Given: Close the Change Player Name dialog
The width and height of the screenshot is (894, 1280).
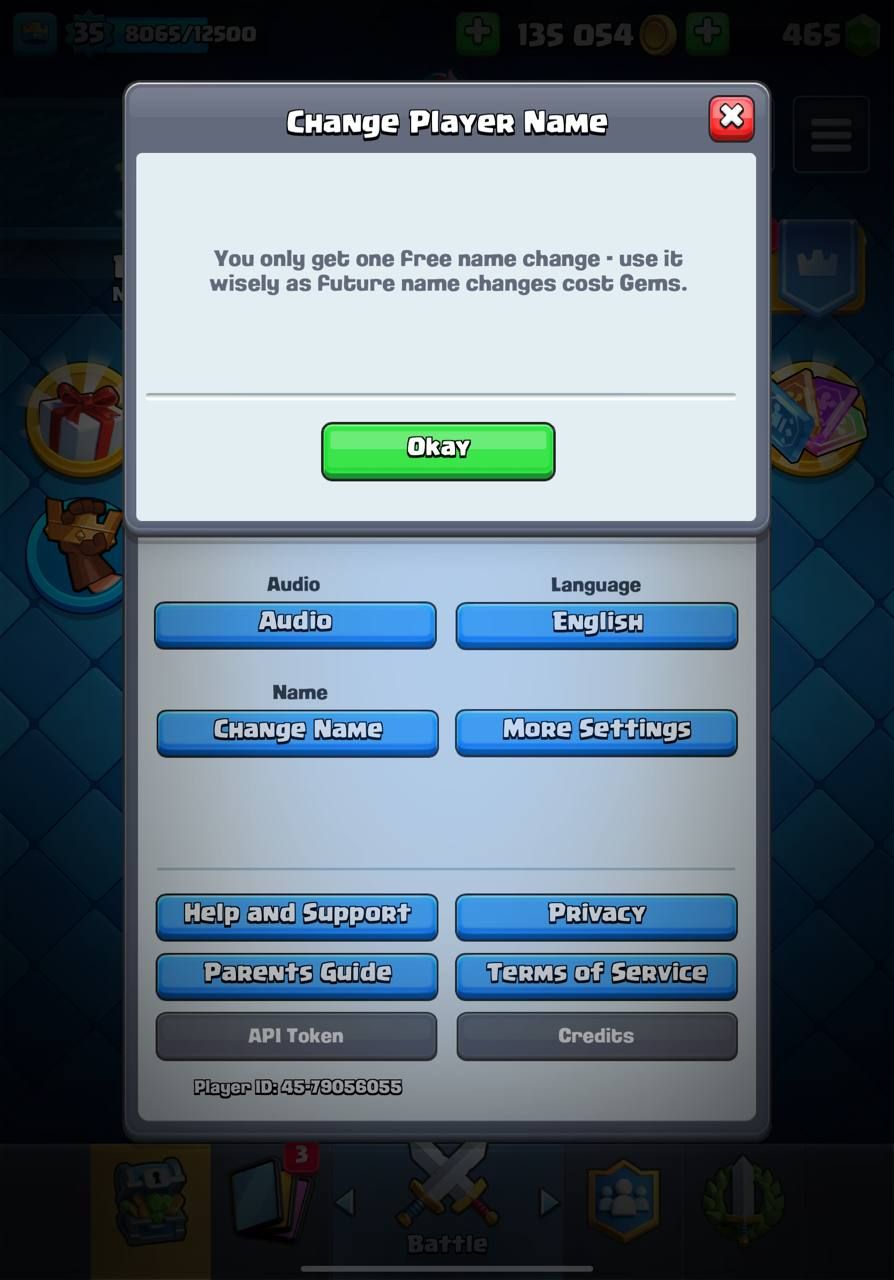Looking at the screenshot, I should click(x=731, y=118).
